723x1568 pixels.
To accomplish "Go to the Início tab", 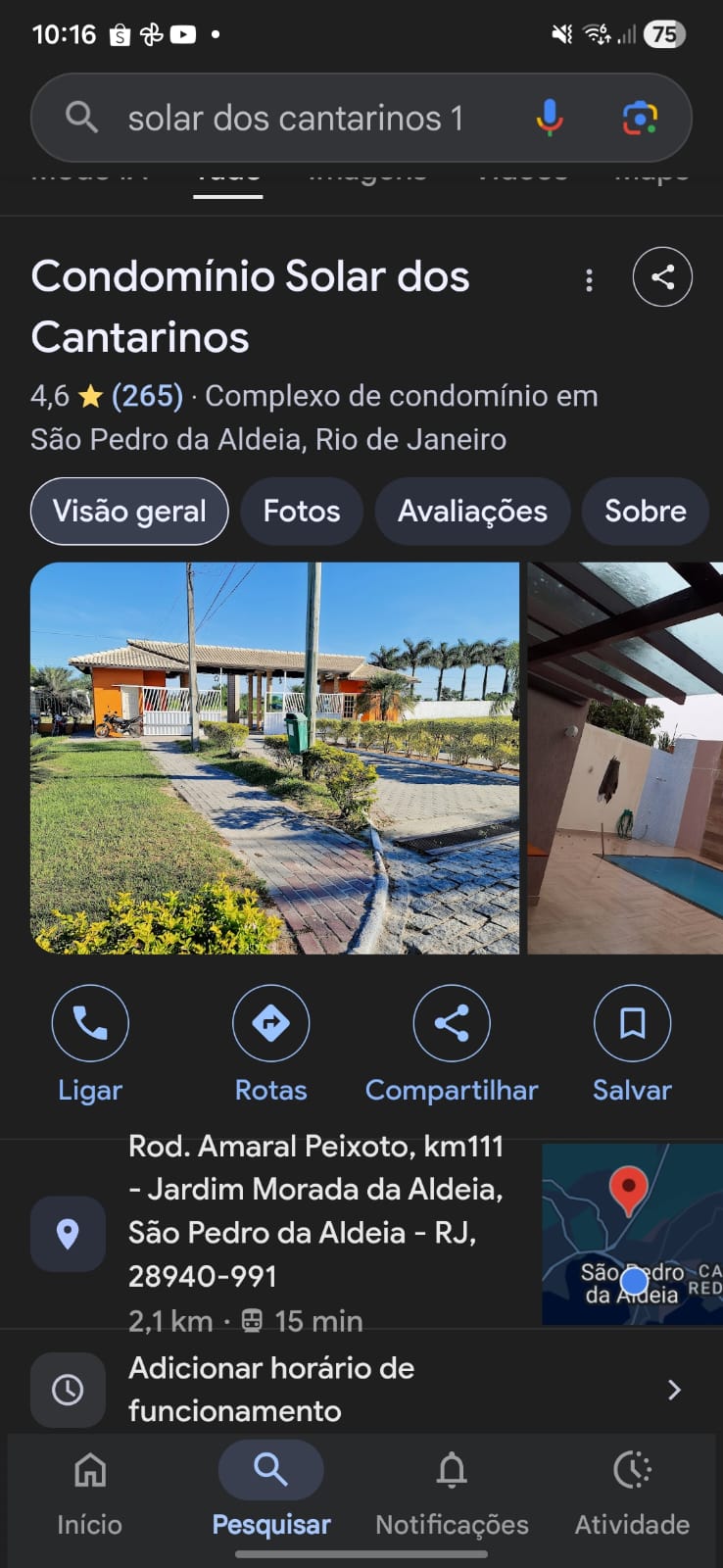I will [x=90, y=1492].
